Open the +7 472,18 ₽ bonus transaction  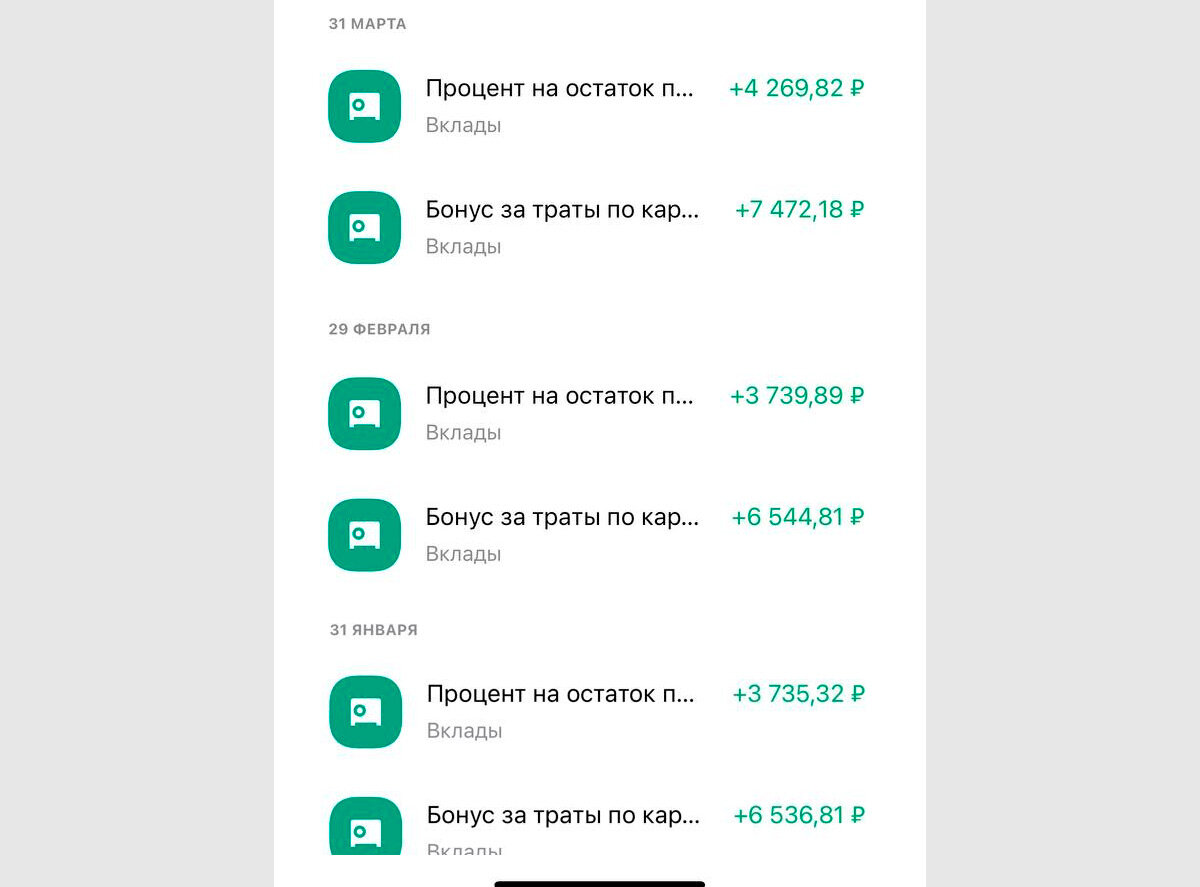click(x=596, y=227)
